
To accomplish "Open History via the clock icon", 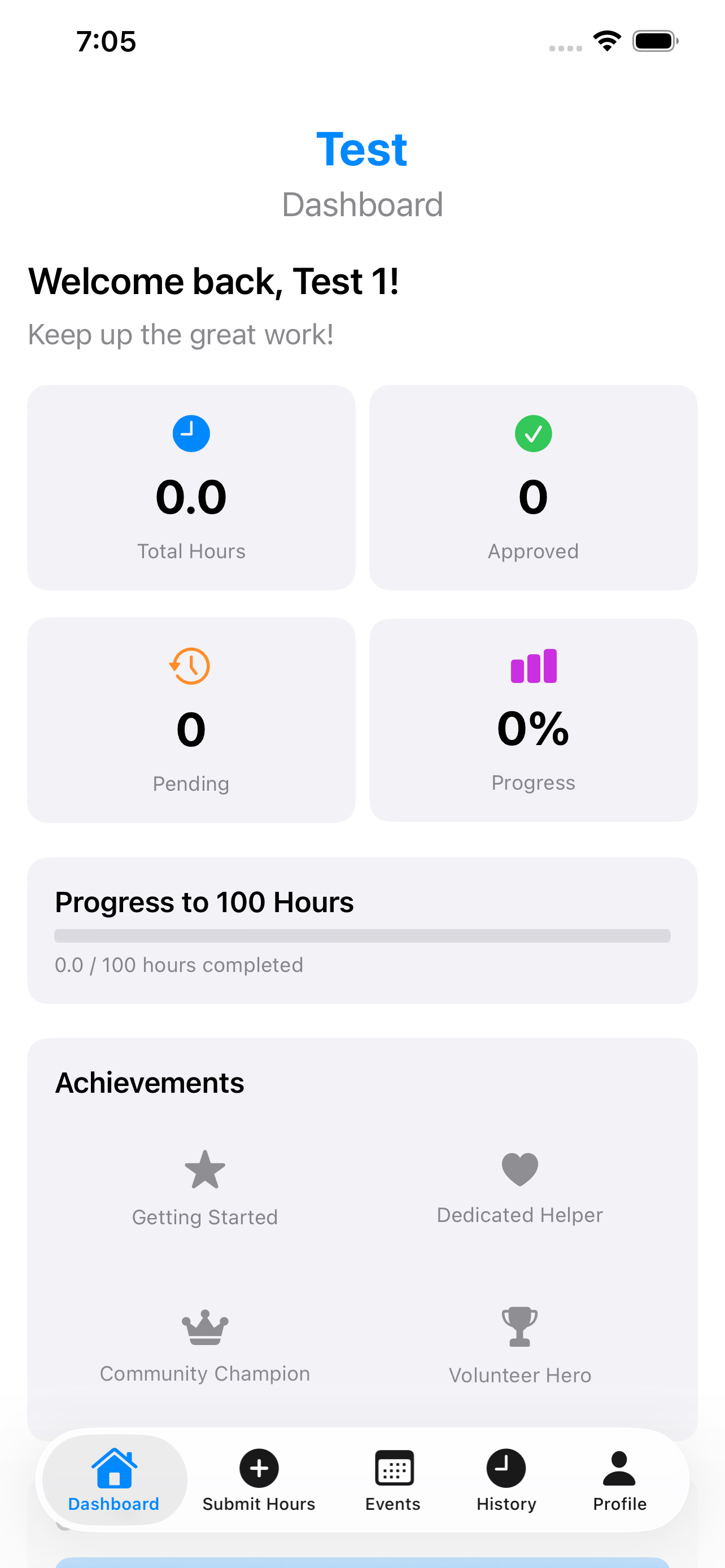I will [506, 1469].
